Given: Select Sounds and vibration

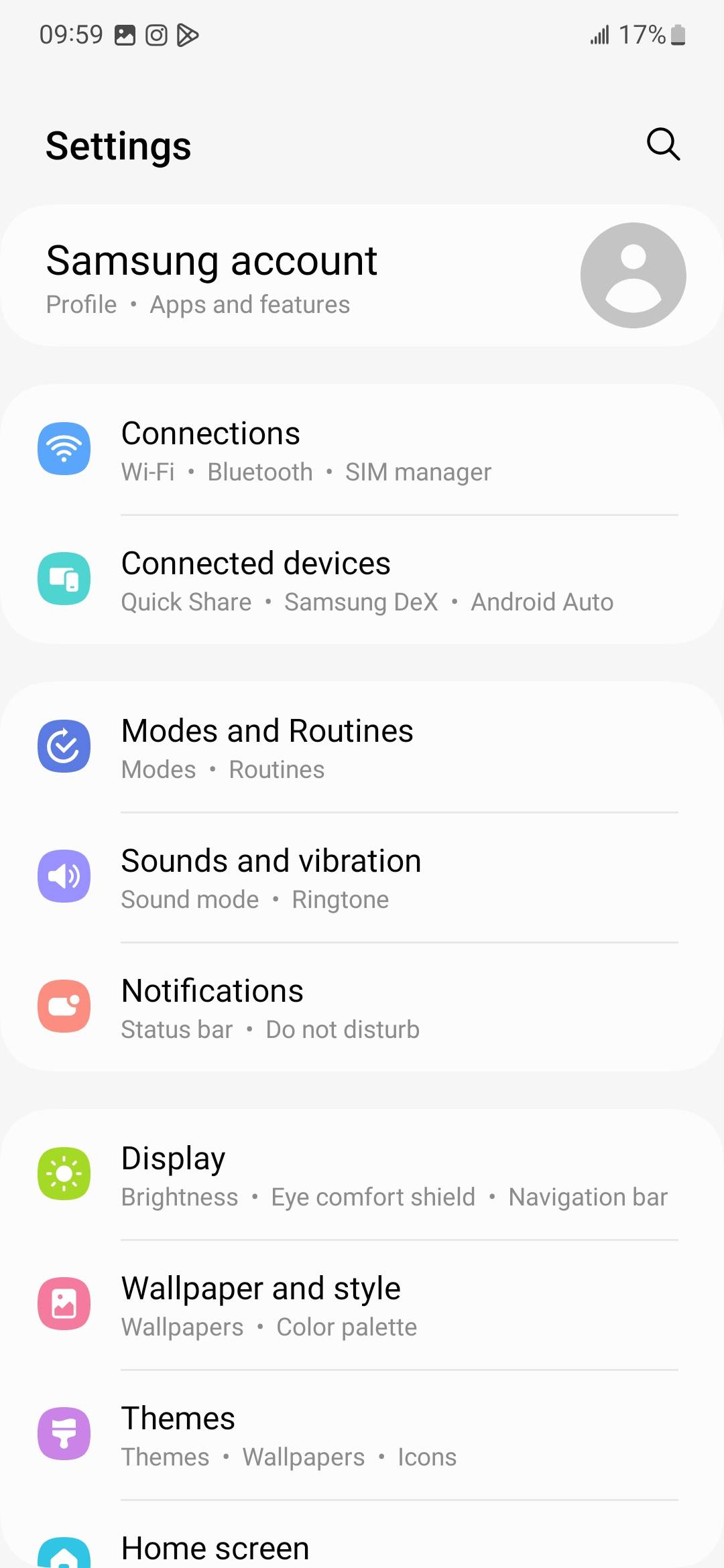Looking at the screenshot, I should pyautogui.click(x=362, y=877).
